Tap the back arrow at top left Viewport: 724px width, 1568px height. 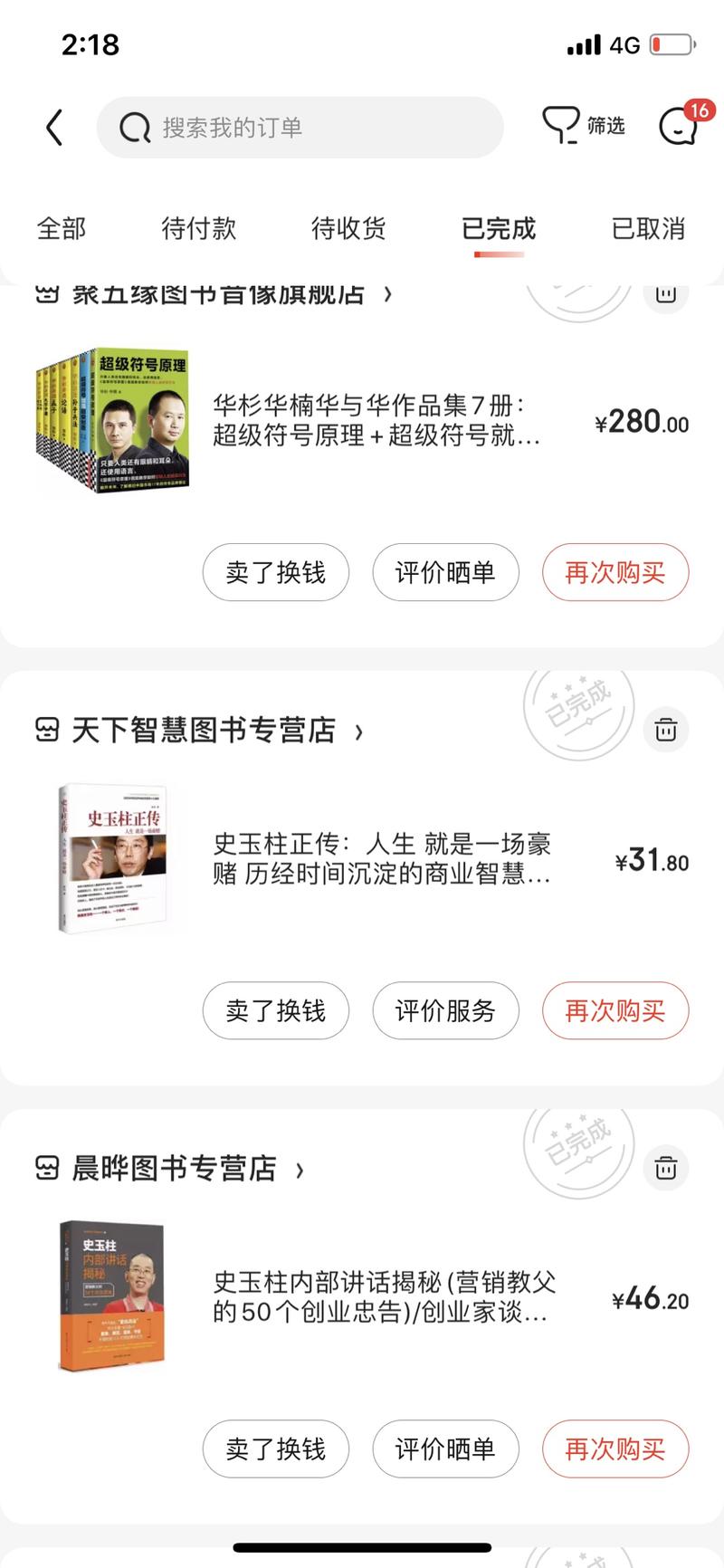(53, 127)
